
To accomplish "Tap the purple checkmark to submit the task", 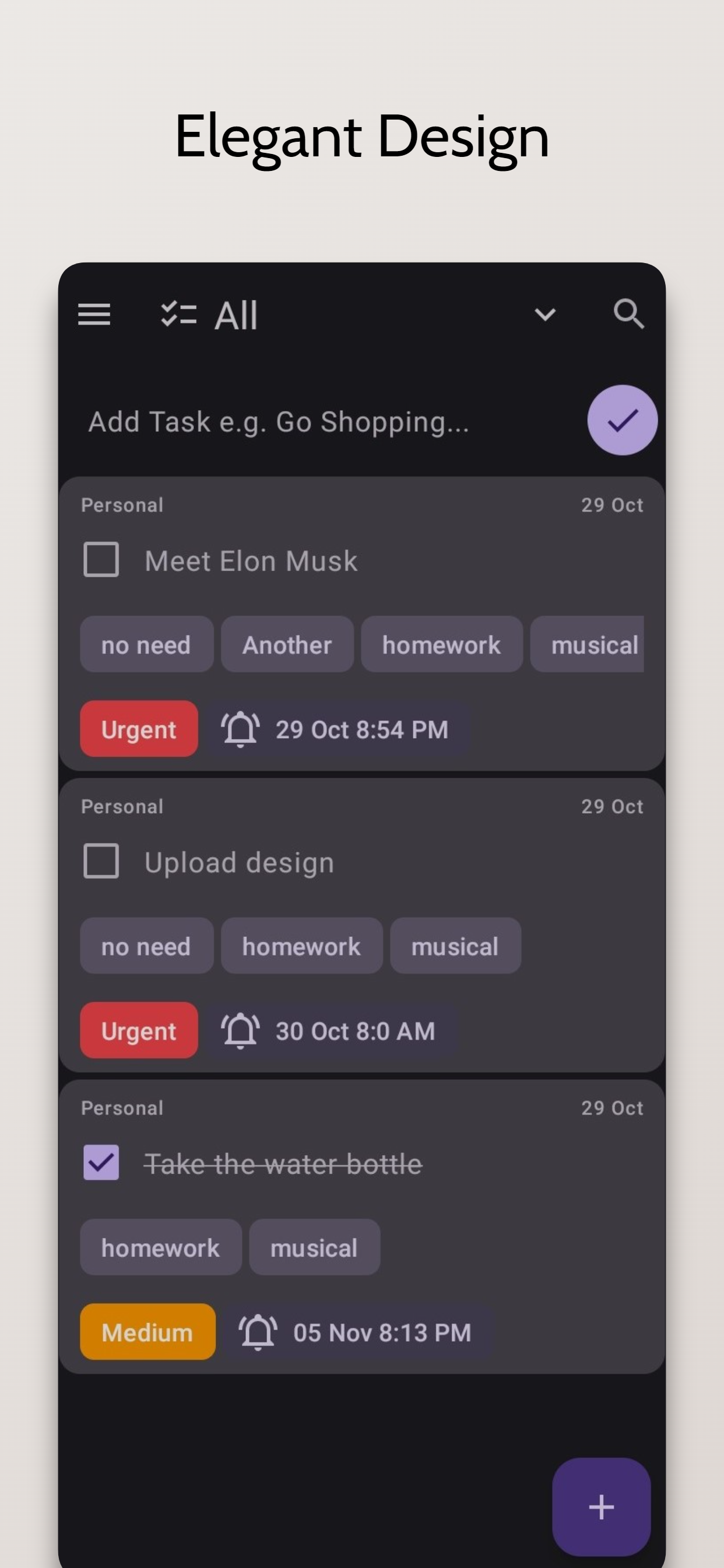I will click(x=622, y=420).
